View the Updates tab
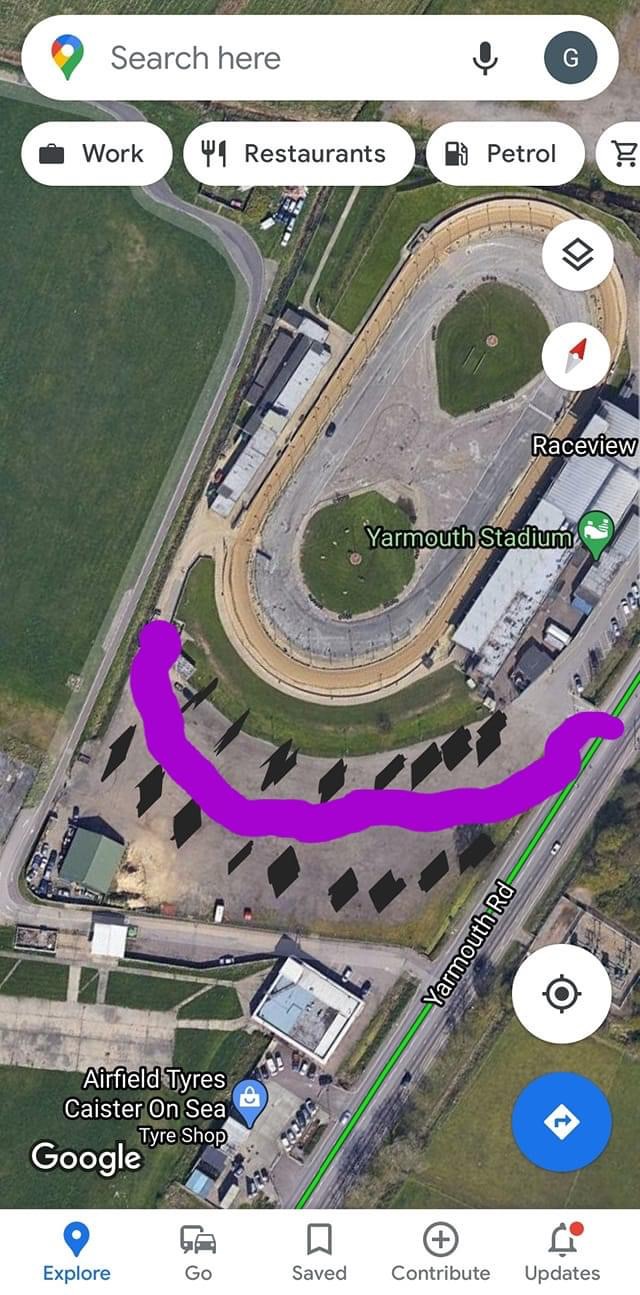 tap(562, 1252)
